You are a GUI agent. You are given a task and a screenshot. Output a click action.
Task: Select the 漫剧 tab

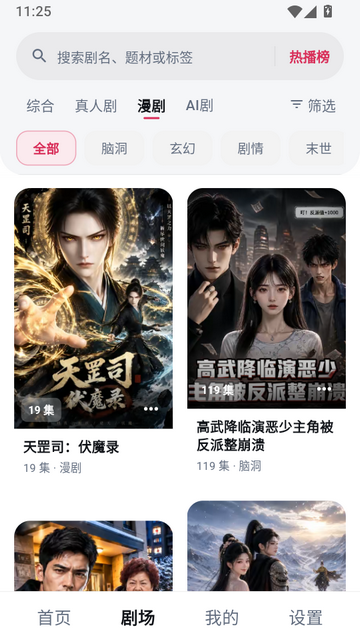[x=151, y=106]
